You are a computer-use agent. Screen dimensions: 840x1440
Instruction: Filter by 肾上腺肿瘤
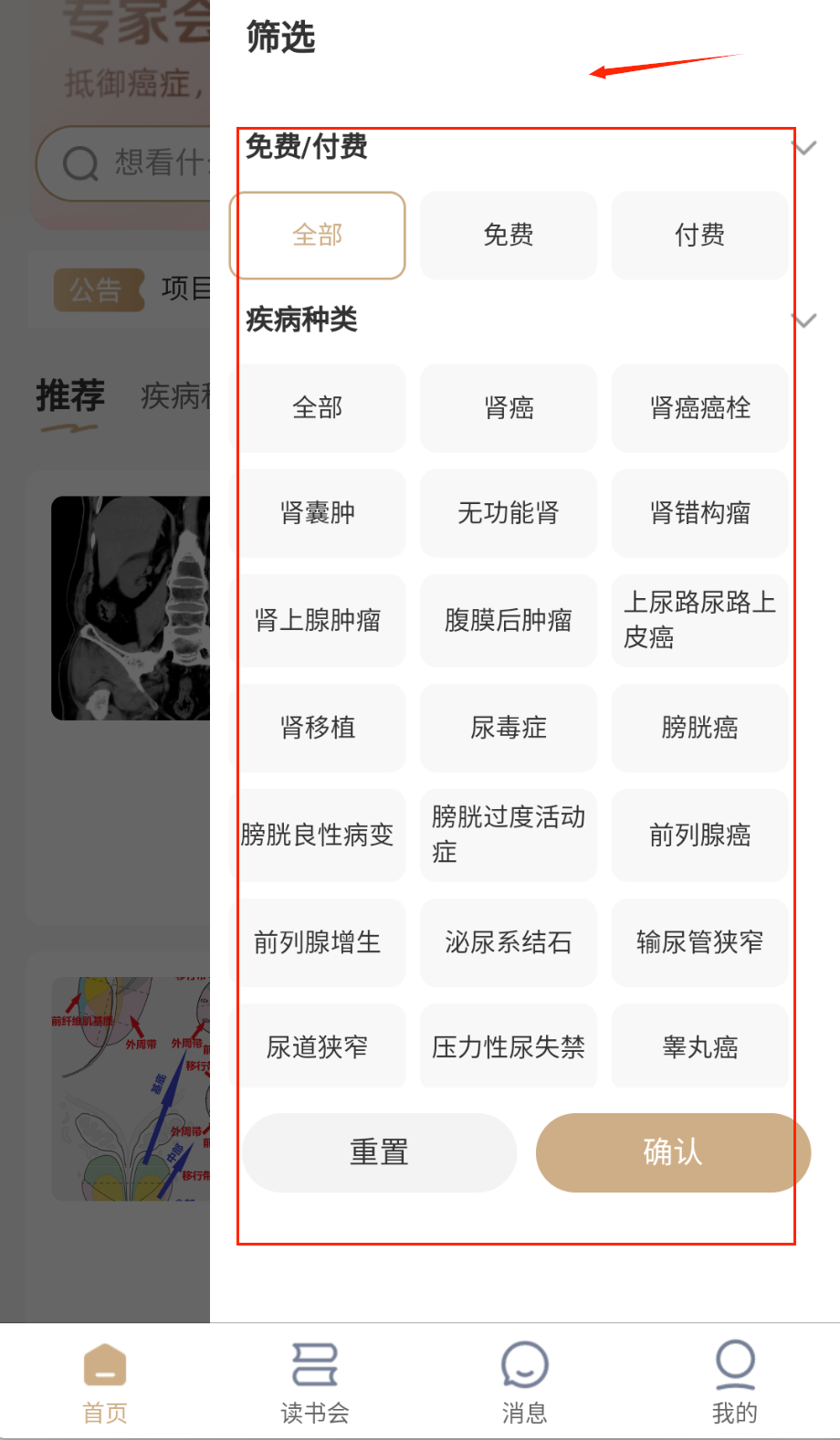click(317, 620)
